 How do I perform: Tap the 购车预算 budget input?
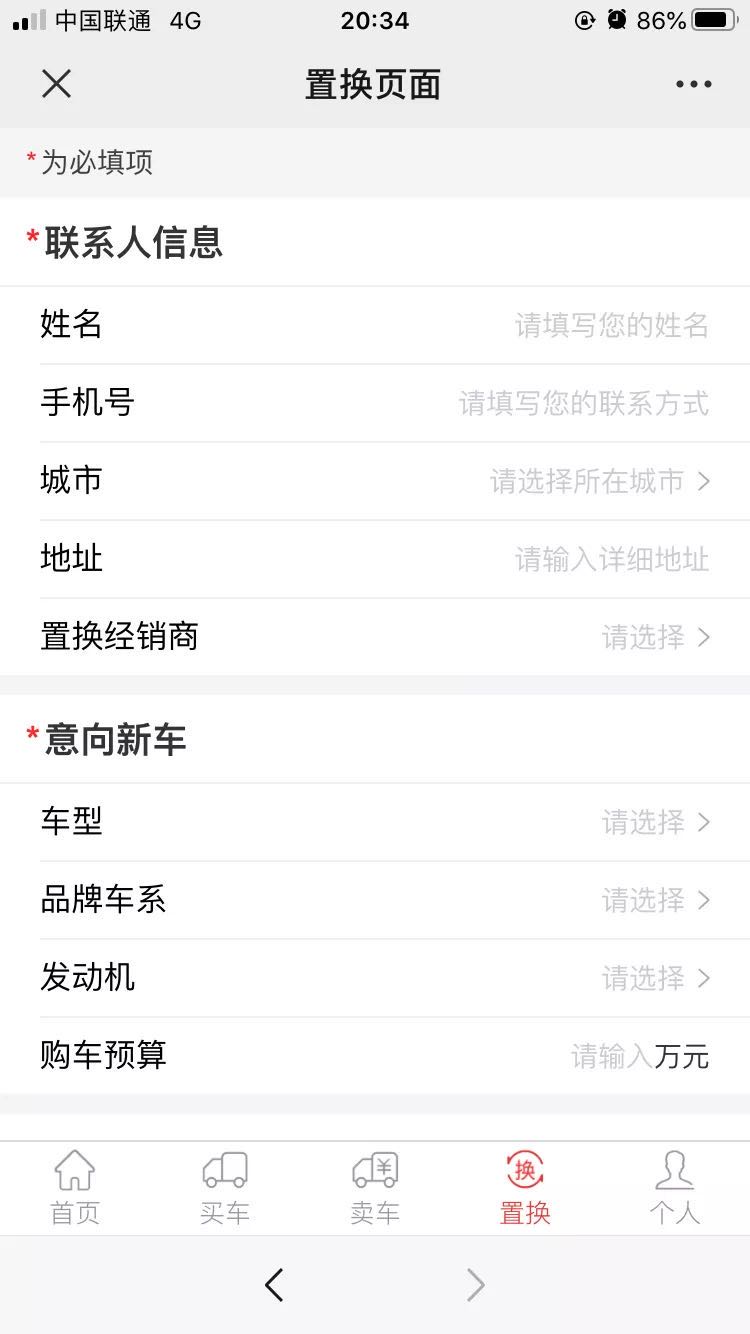[610, 1056]
